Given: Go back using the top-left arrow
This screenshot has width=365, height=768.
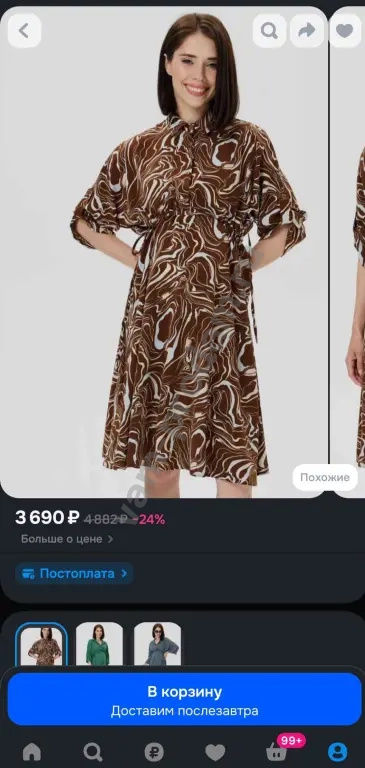Looking at the screenshot, I should (x=24, y=31).
